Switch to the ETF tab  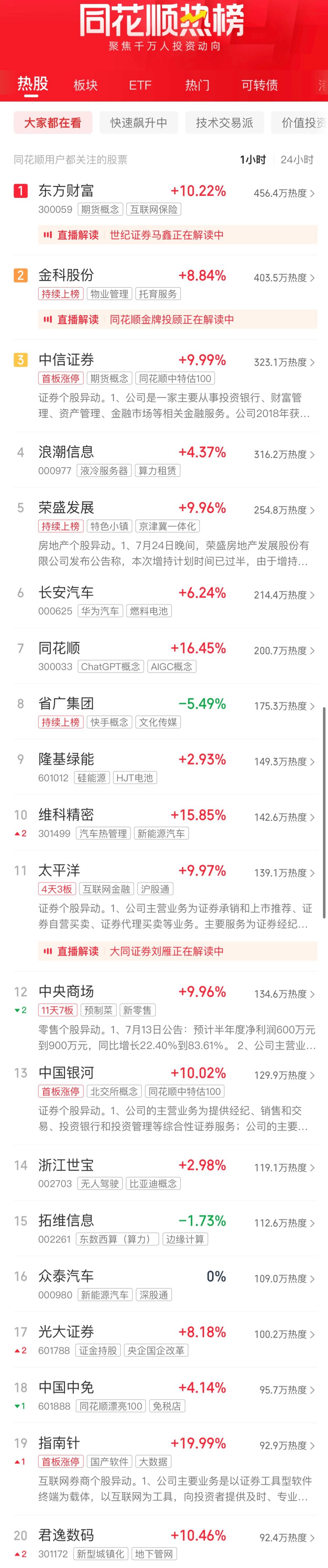coord(140,85)
